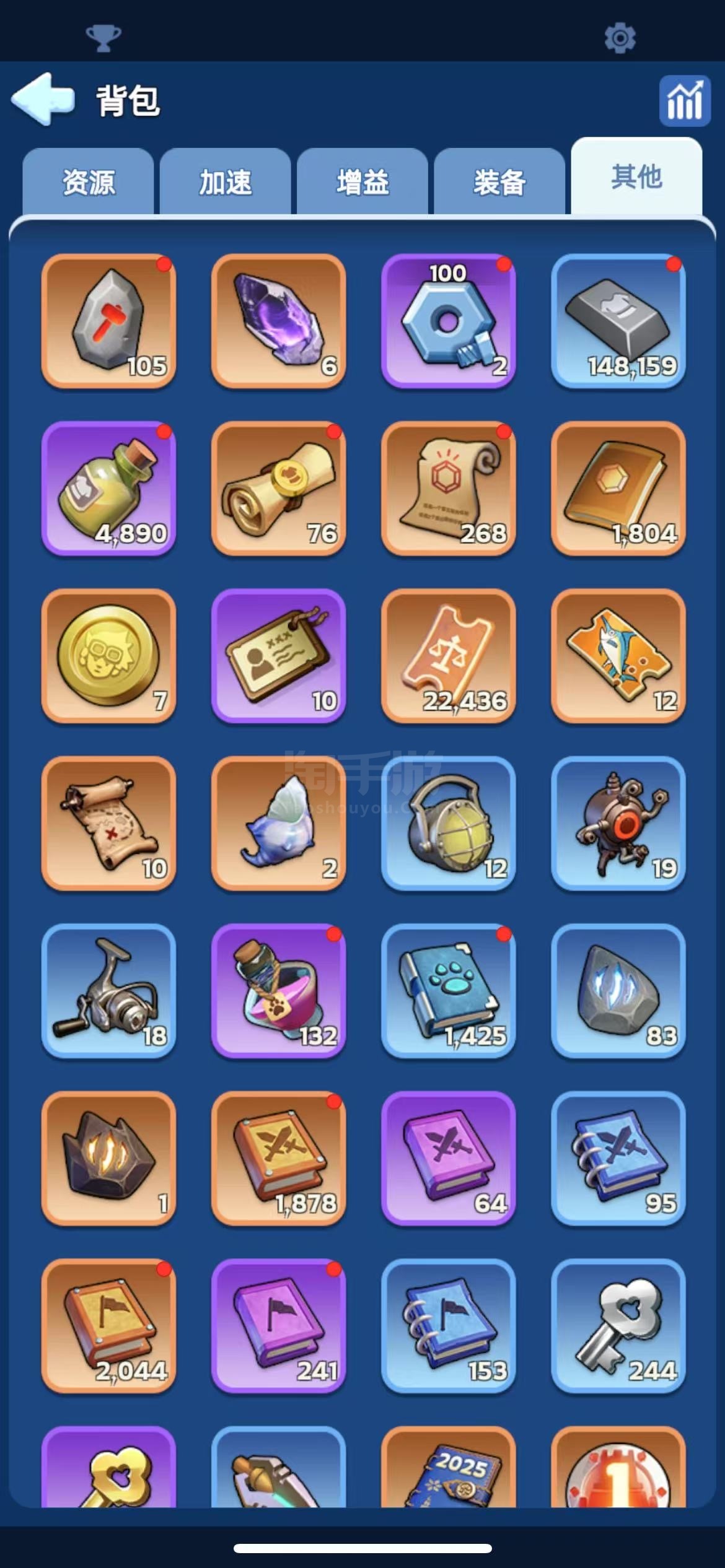Open the blue paw book 1,425

448,990
